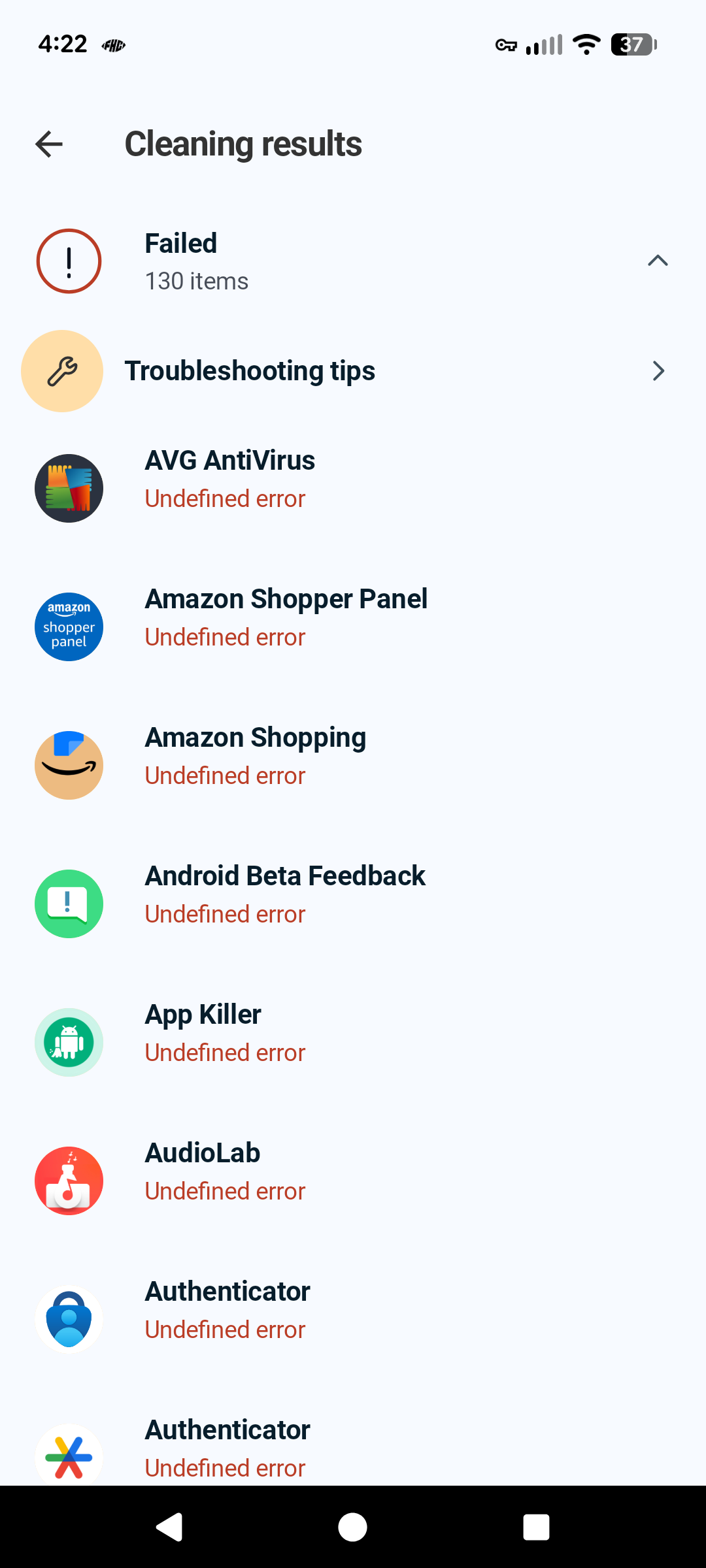Collapse the Failed 130 items section
Screen dimensions: 706x1568
pos(657,261)
